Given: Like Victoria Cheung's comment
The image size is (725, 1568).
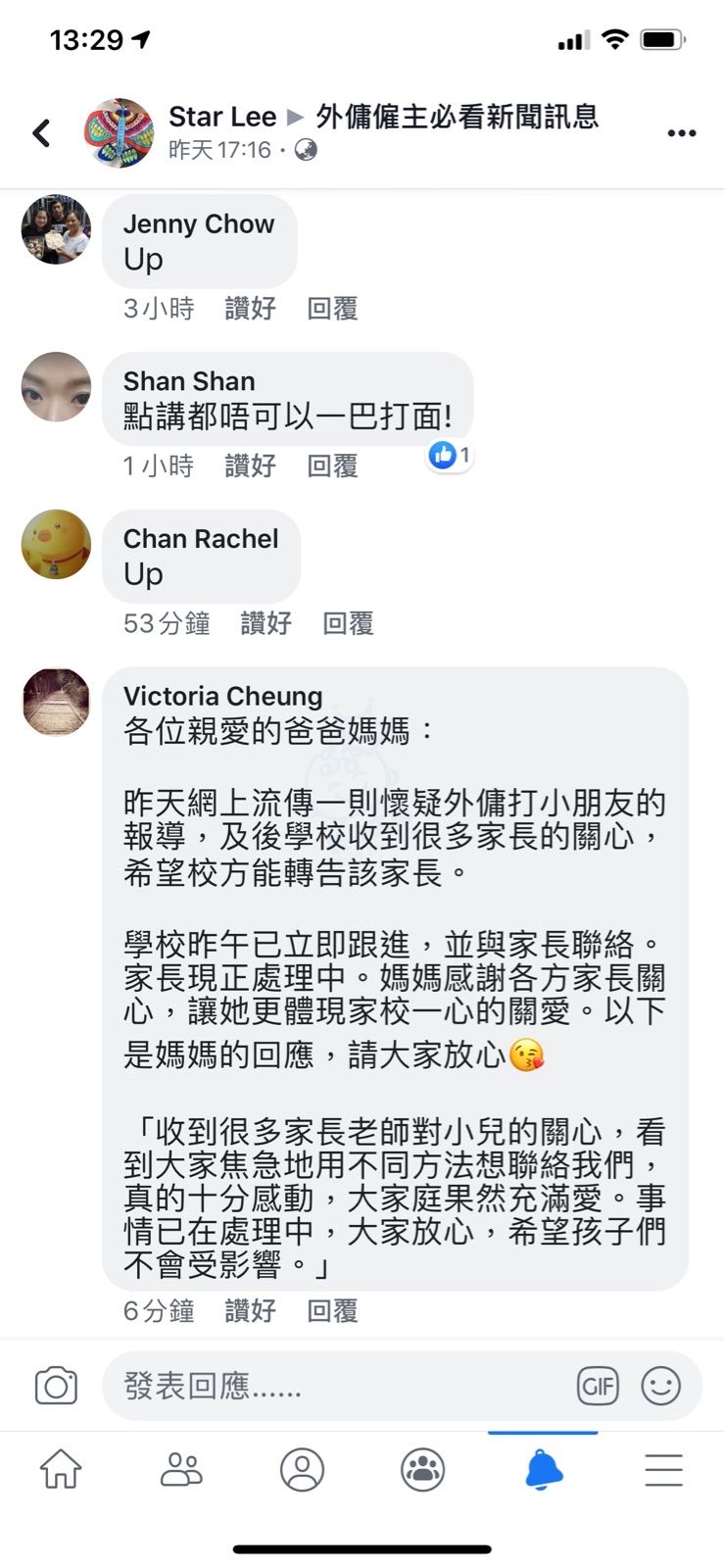Looking at the screenshot, I should click(x=250, y=1310).
